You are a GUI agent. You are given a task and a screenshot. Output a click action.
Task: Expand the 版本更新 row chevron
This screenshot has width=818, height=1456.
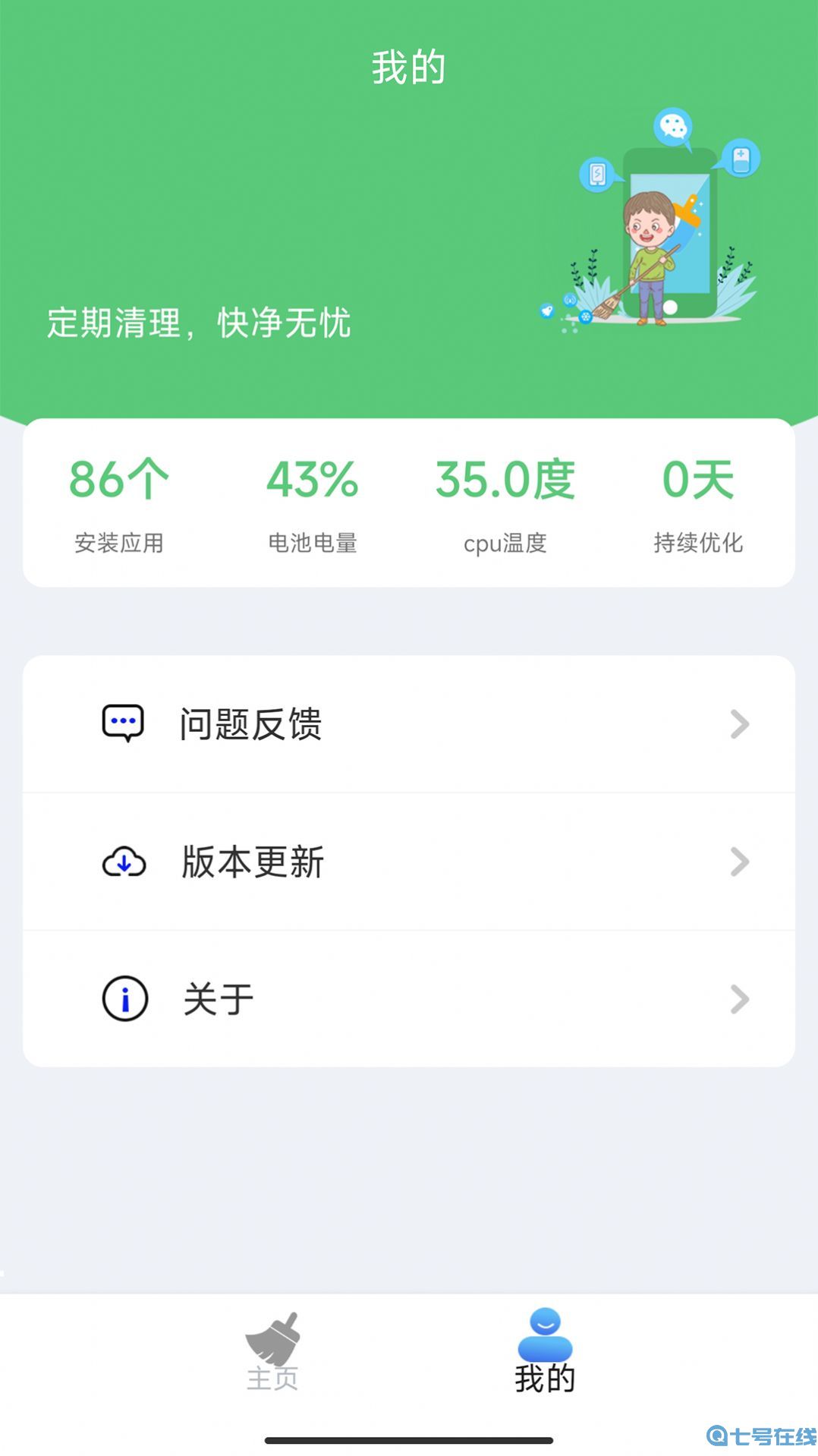tap(739, 862)
